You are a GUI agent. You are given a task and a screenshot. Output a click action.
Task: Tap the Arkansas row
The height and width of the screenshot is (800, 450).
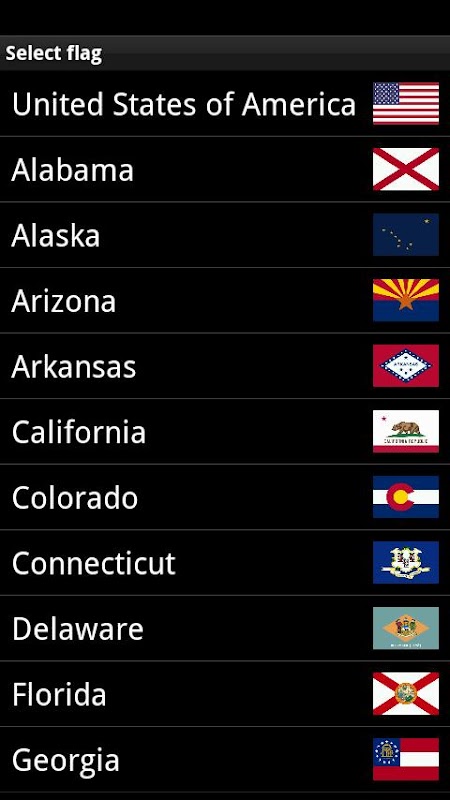(x=225, y=366)
